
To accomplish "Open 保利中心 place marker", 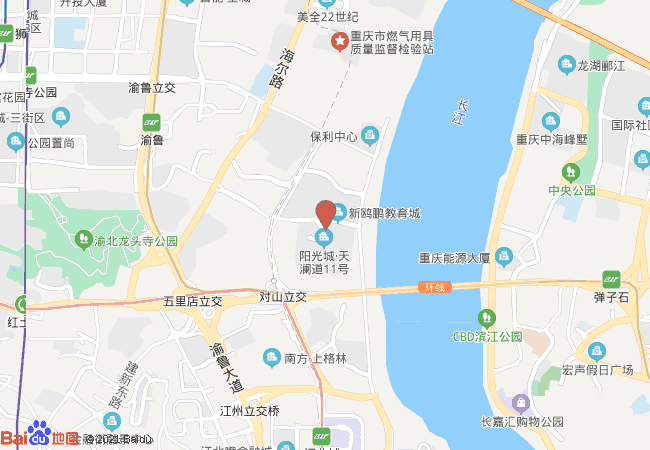I will click(370, 134).
